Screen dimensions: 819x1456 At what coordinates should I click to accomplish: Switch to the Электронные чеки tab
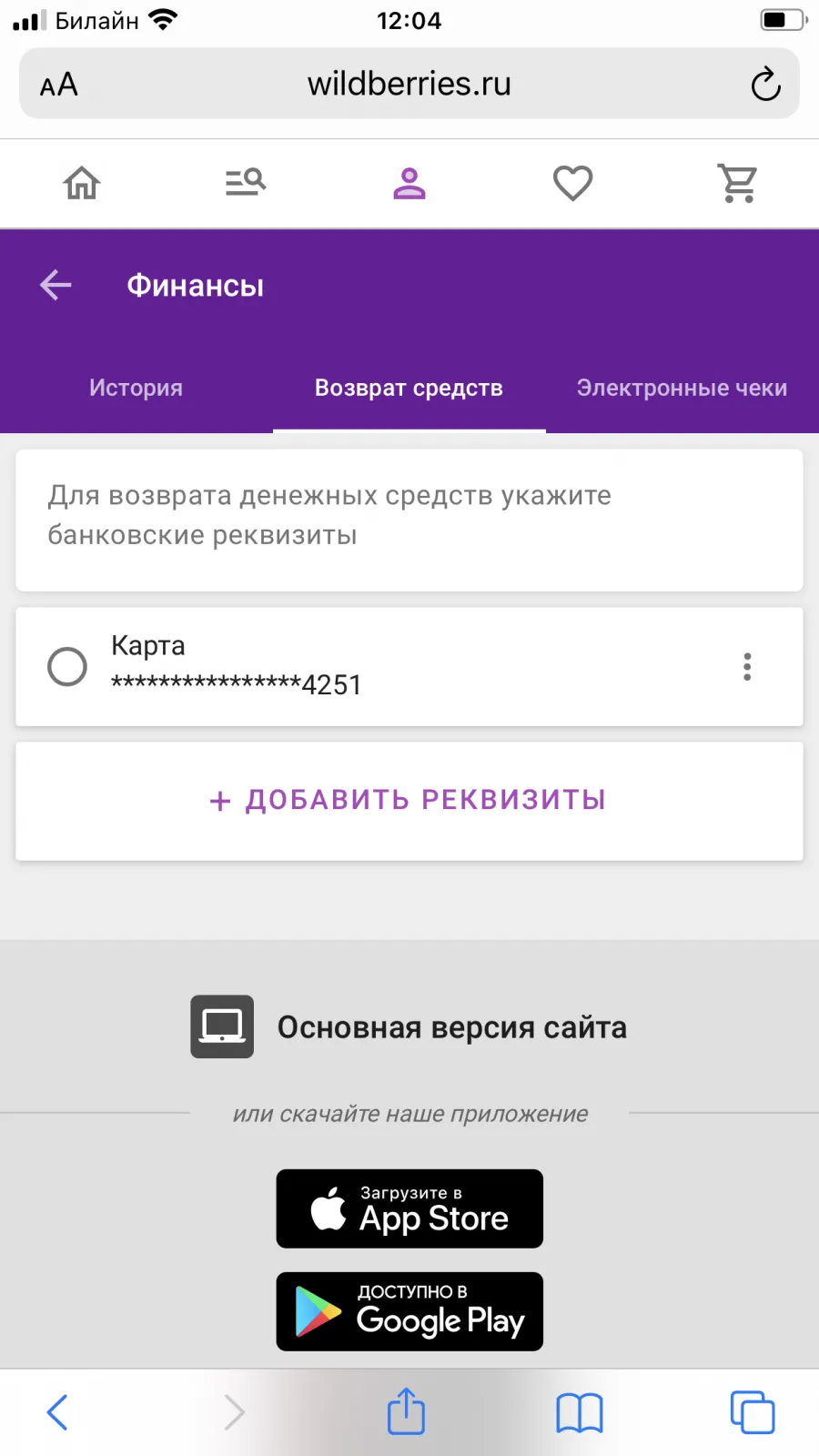(682, 388)
